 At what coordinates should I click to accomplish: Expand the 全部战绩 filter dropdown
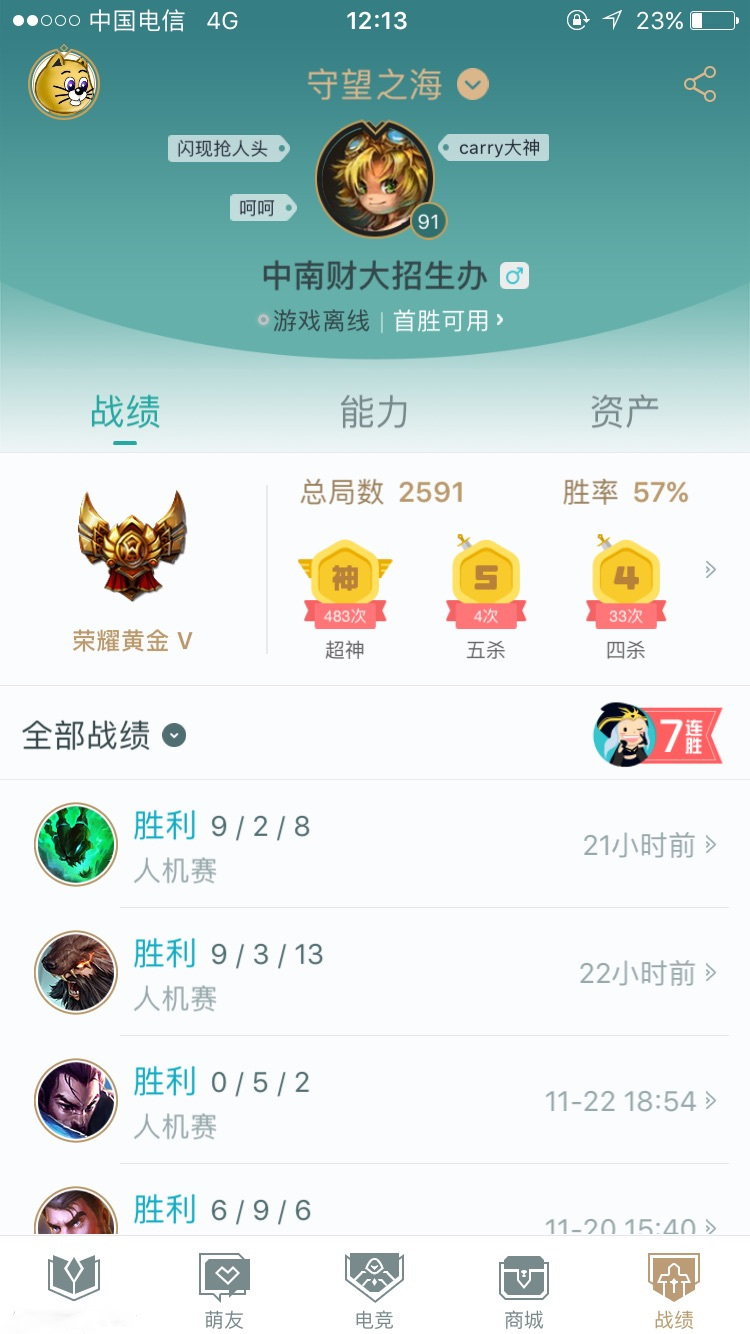pyautogui.click(x=174, y=734)
